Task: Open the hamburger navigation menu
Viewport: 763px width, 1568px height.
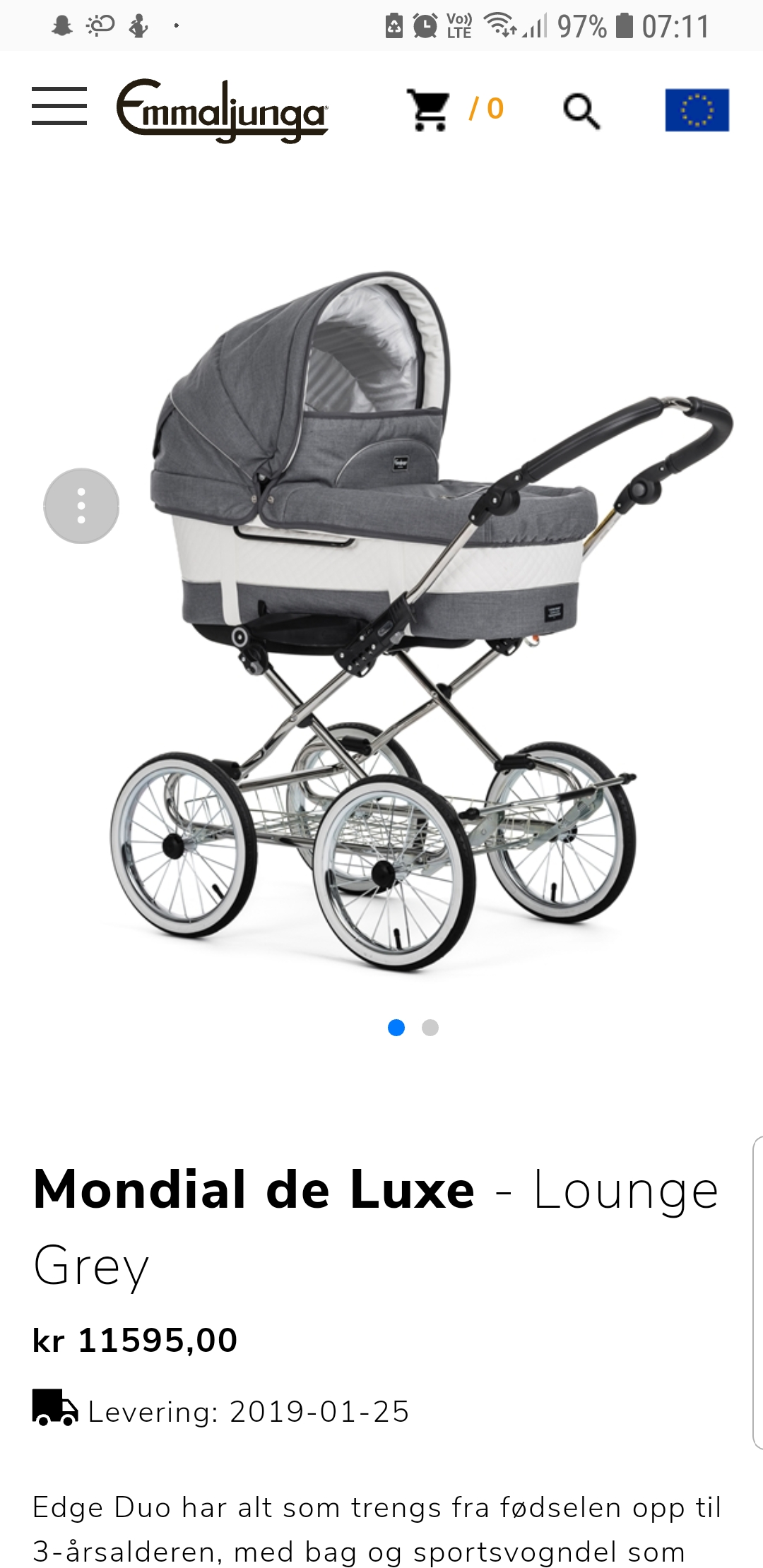Action: [x=59, y=107]
